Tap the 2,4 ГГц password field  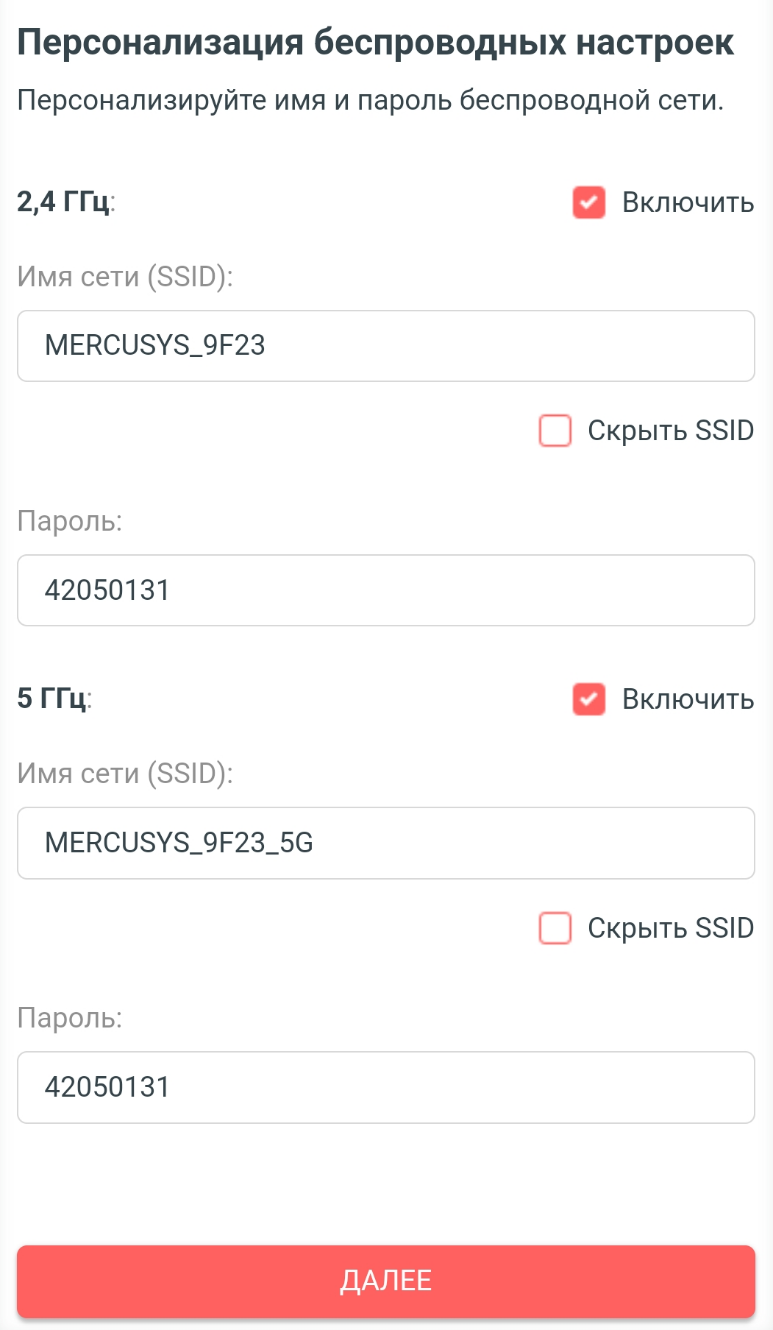pos(386,591)
